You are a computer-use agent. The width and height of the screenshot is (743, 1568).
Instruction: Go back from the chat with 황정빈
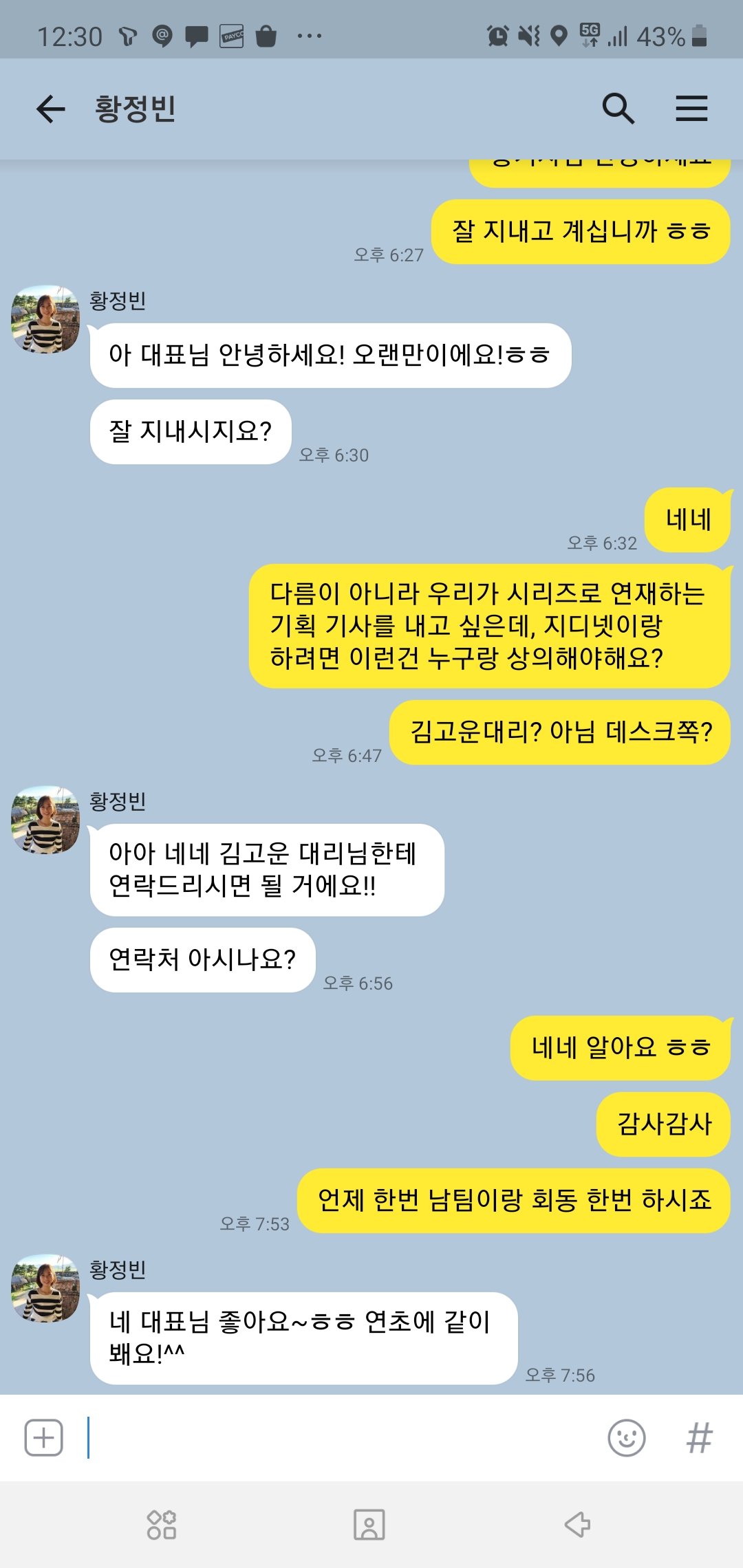50,109
